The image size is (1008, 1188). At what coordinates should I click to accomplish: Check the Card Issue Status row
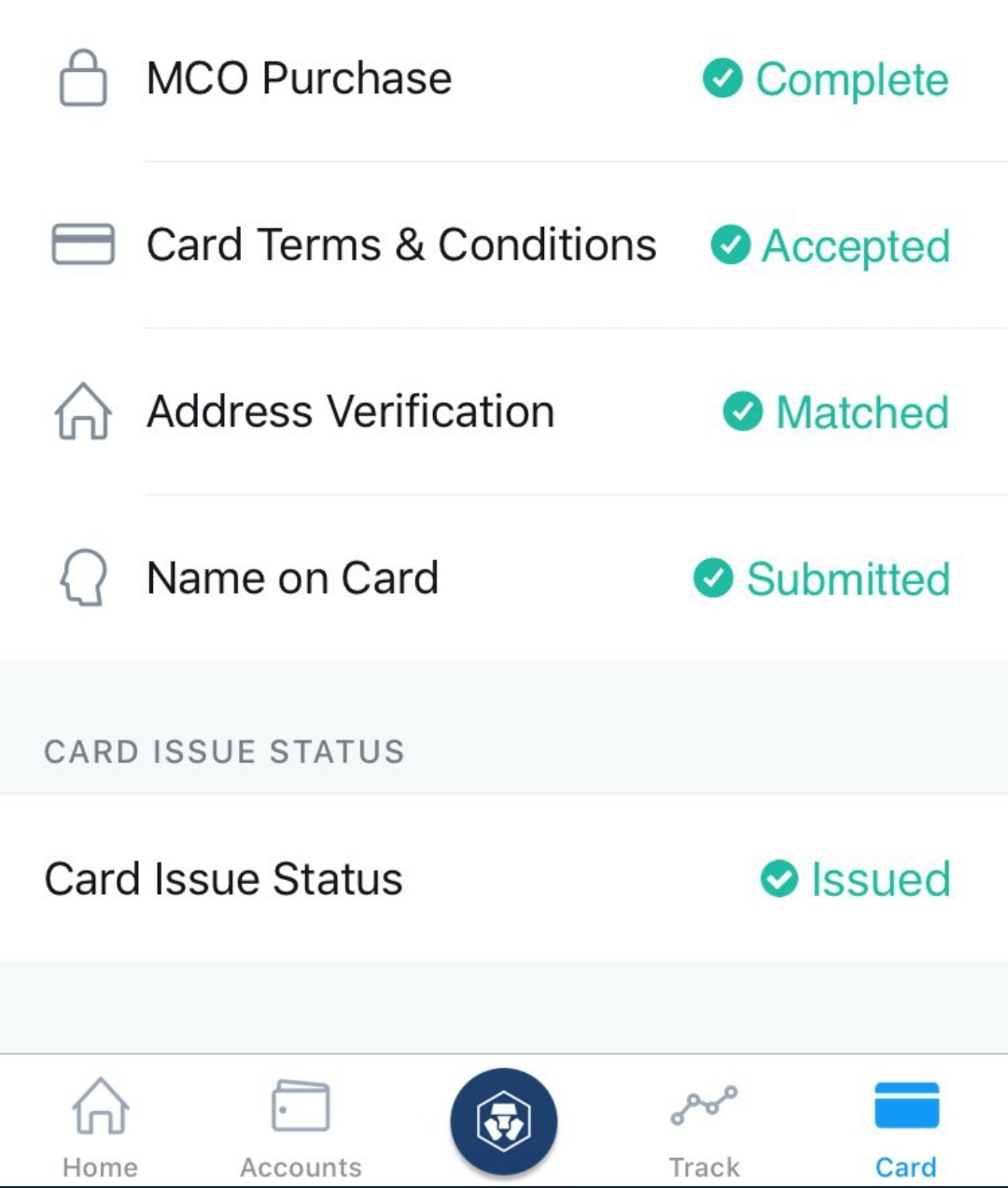504,878
